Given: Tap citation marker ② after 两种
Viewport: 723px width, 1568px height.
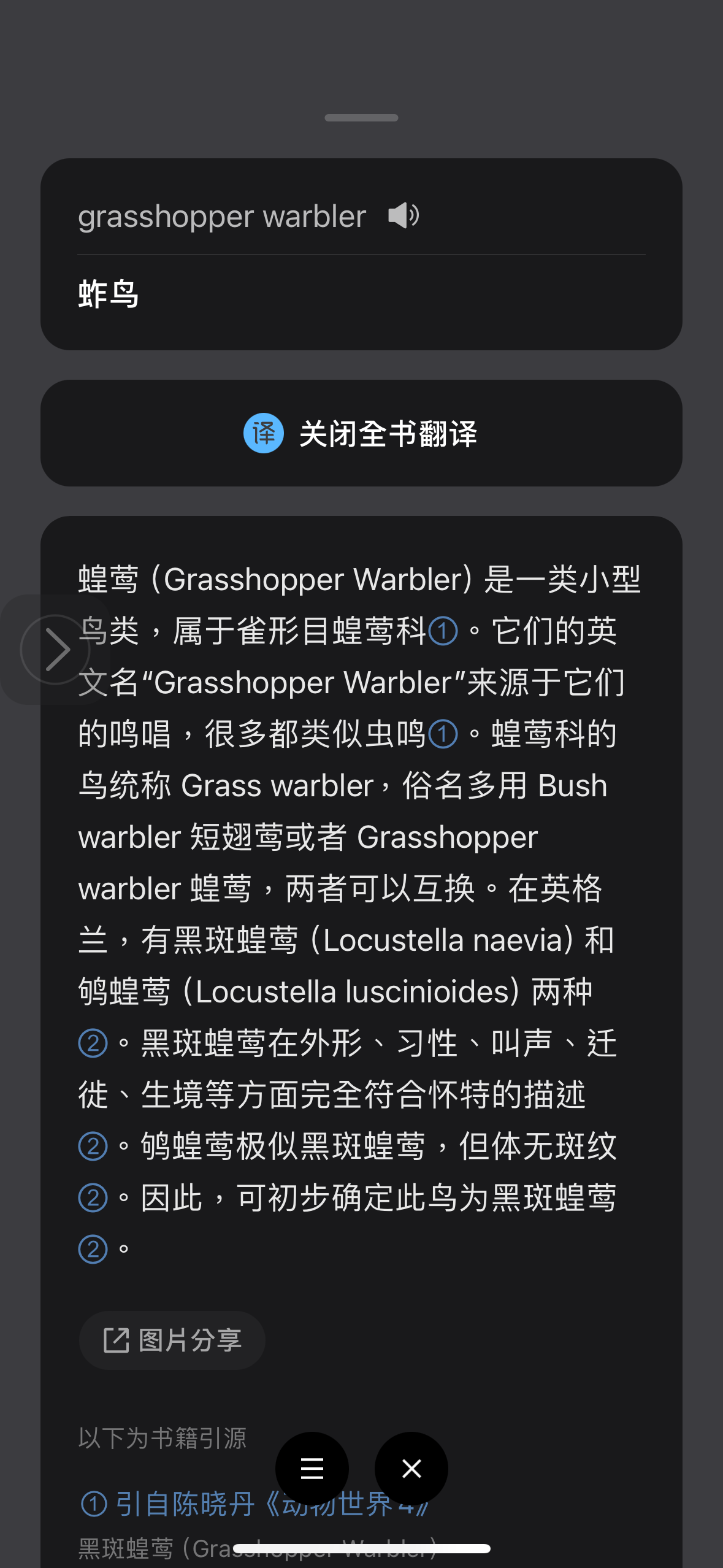Looking at the screenshot, I should pyautogui.click(x=93, y=1043).
